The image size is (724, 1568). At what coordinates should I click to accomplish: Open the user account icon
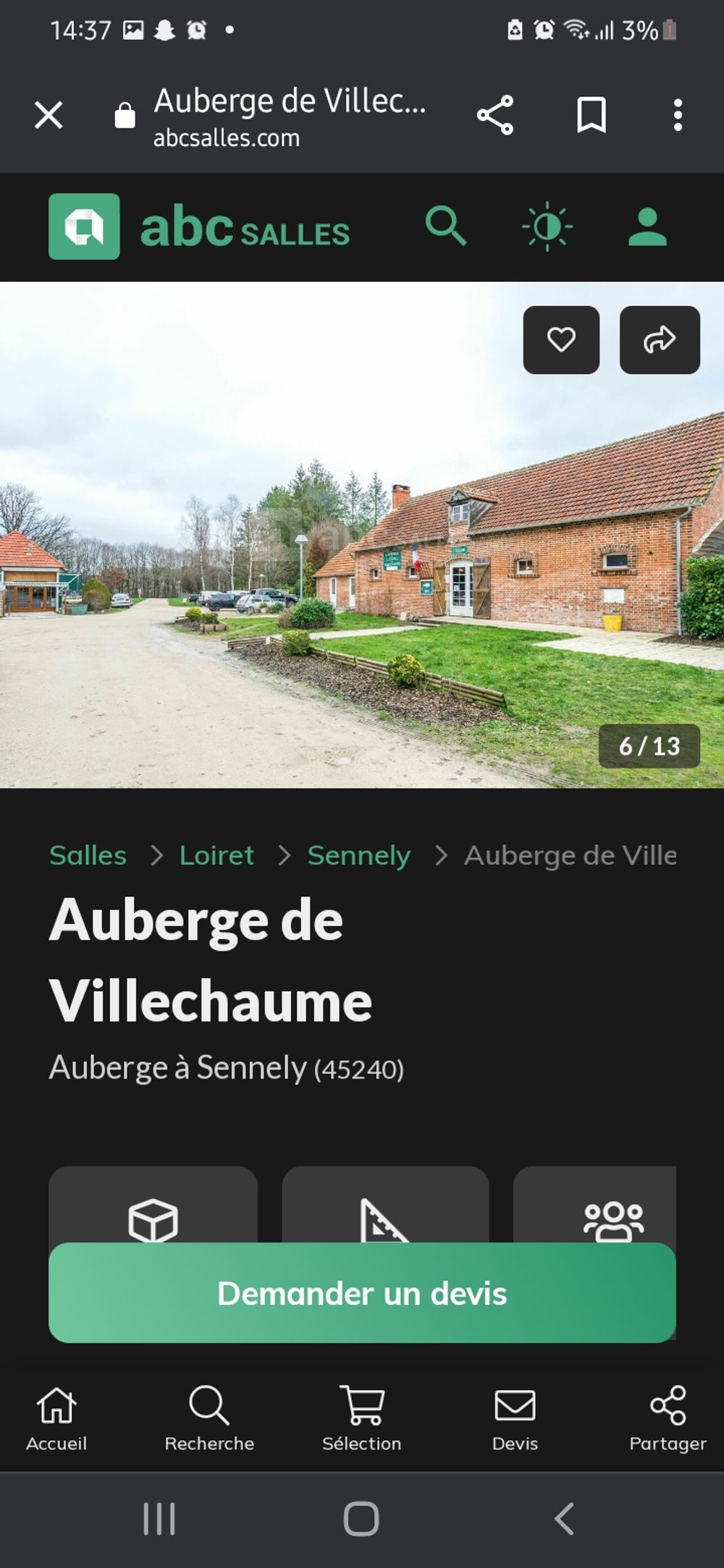[x=647, y=226]
